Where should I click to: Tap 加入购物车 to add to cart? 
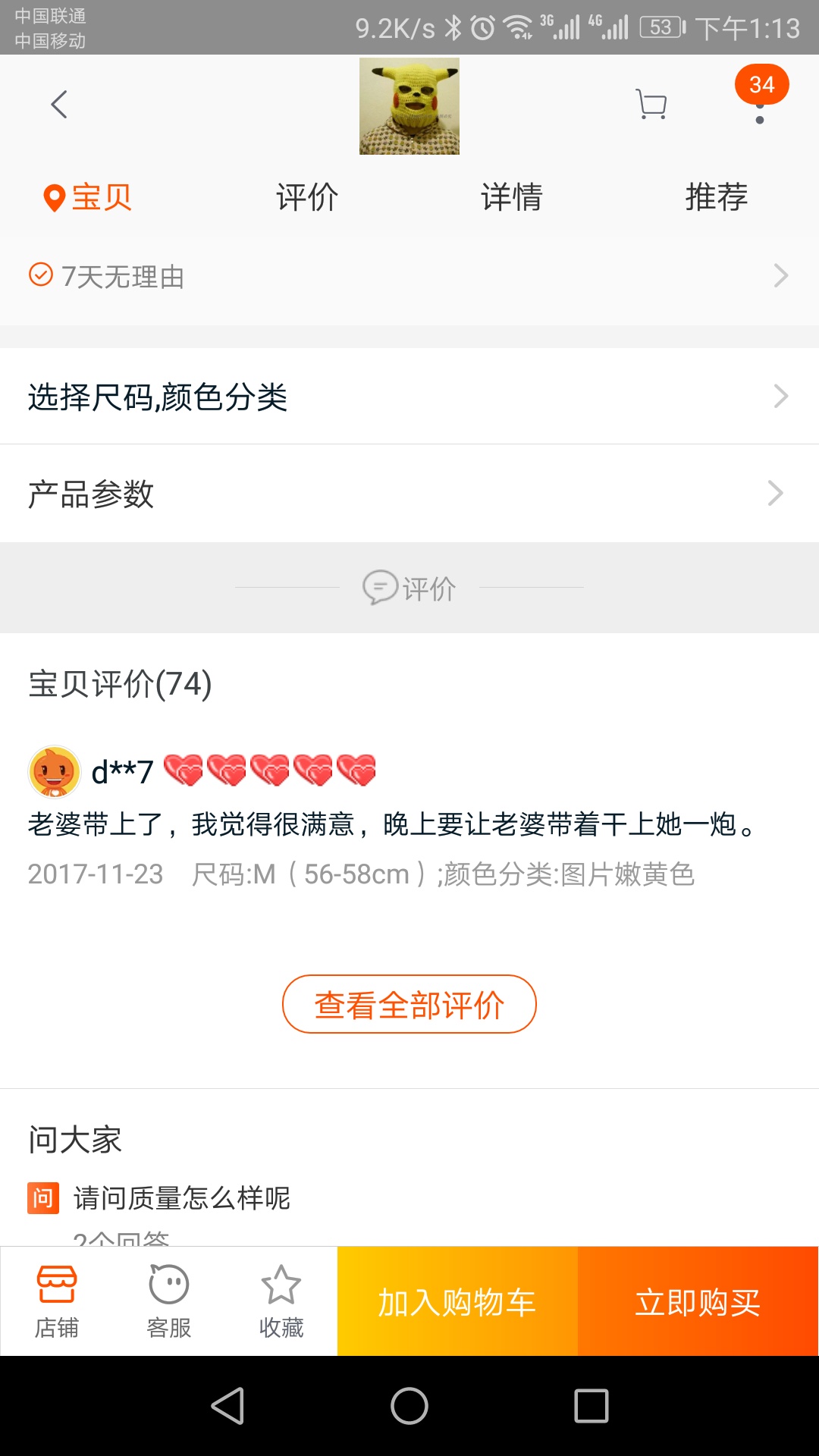click(x=457, y=1302)
